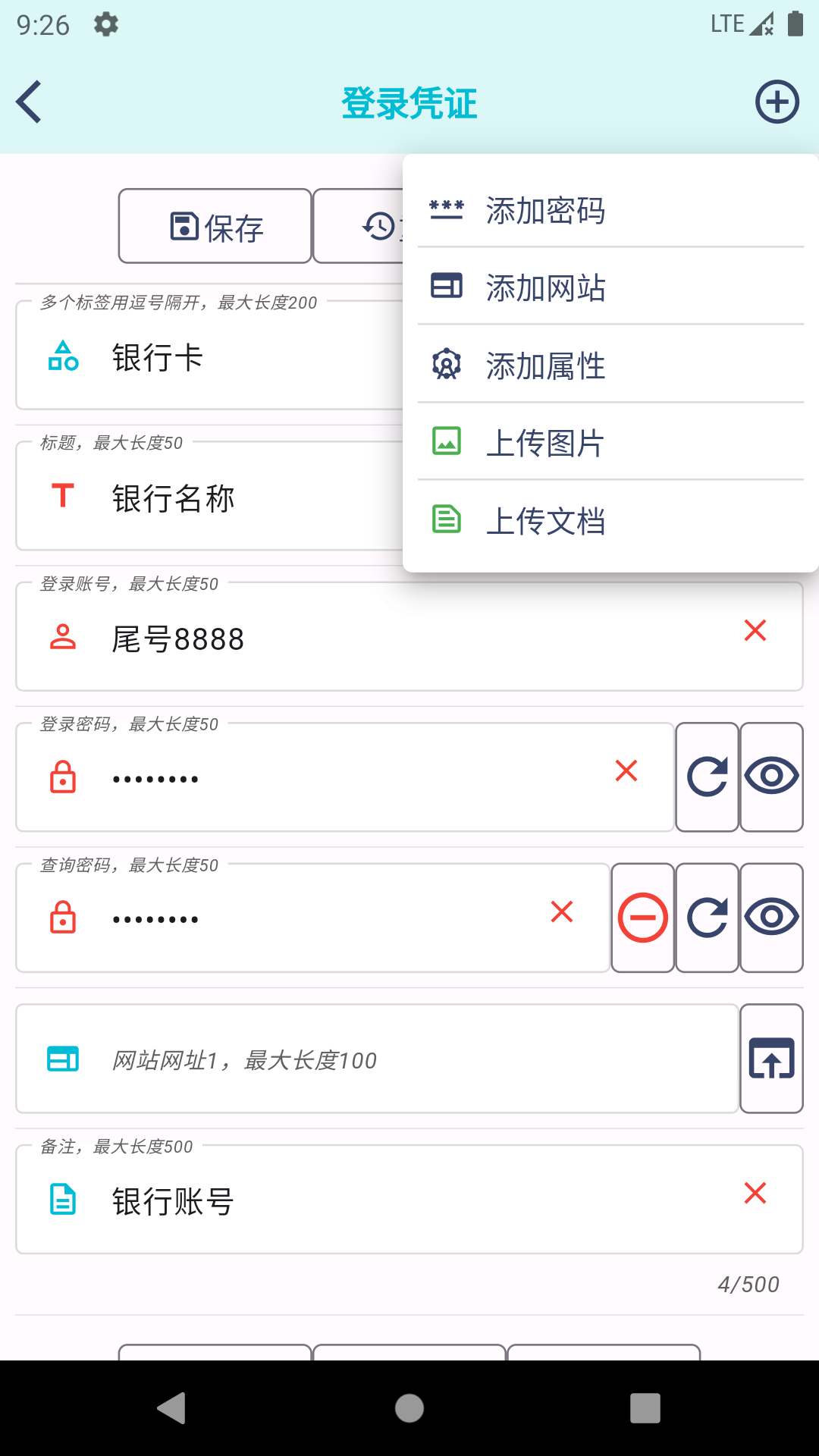Remove the 查询密码 field with the minus icon
The width and height of the screenshot is (819, 1456).
[x=642, y=918]
